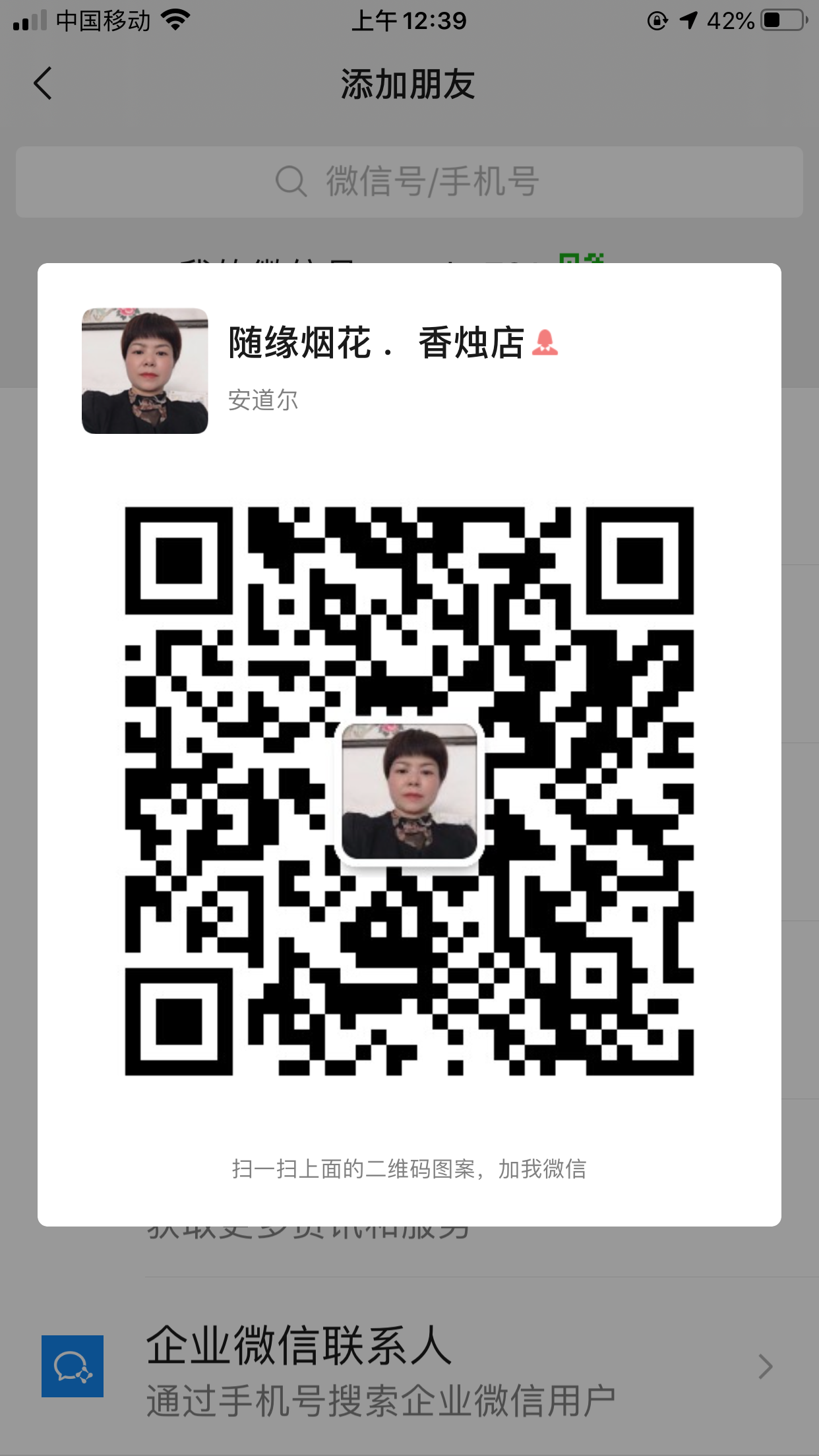Screen dimensions: 819x1456
Task: Go back from Add Friends page
Action: [43, 84]
